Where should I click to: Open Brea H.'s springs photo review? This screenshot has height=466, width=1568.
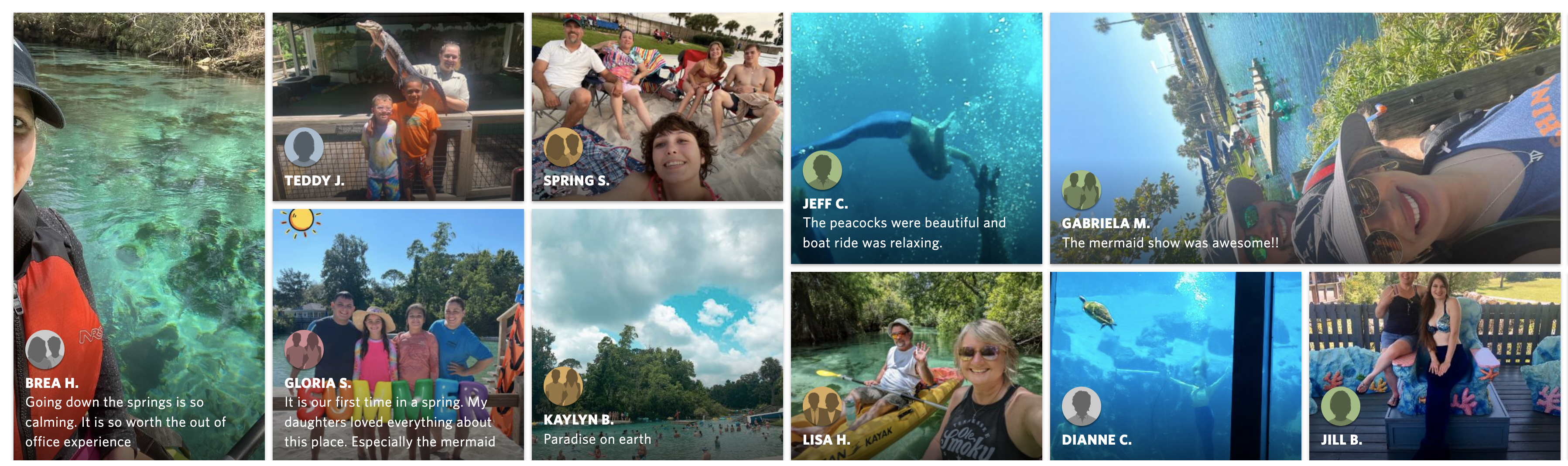[139, 236]
